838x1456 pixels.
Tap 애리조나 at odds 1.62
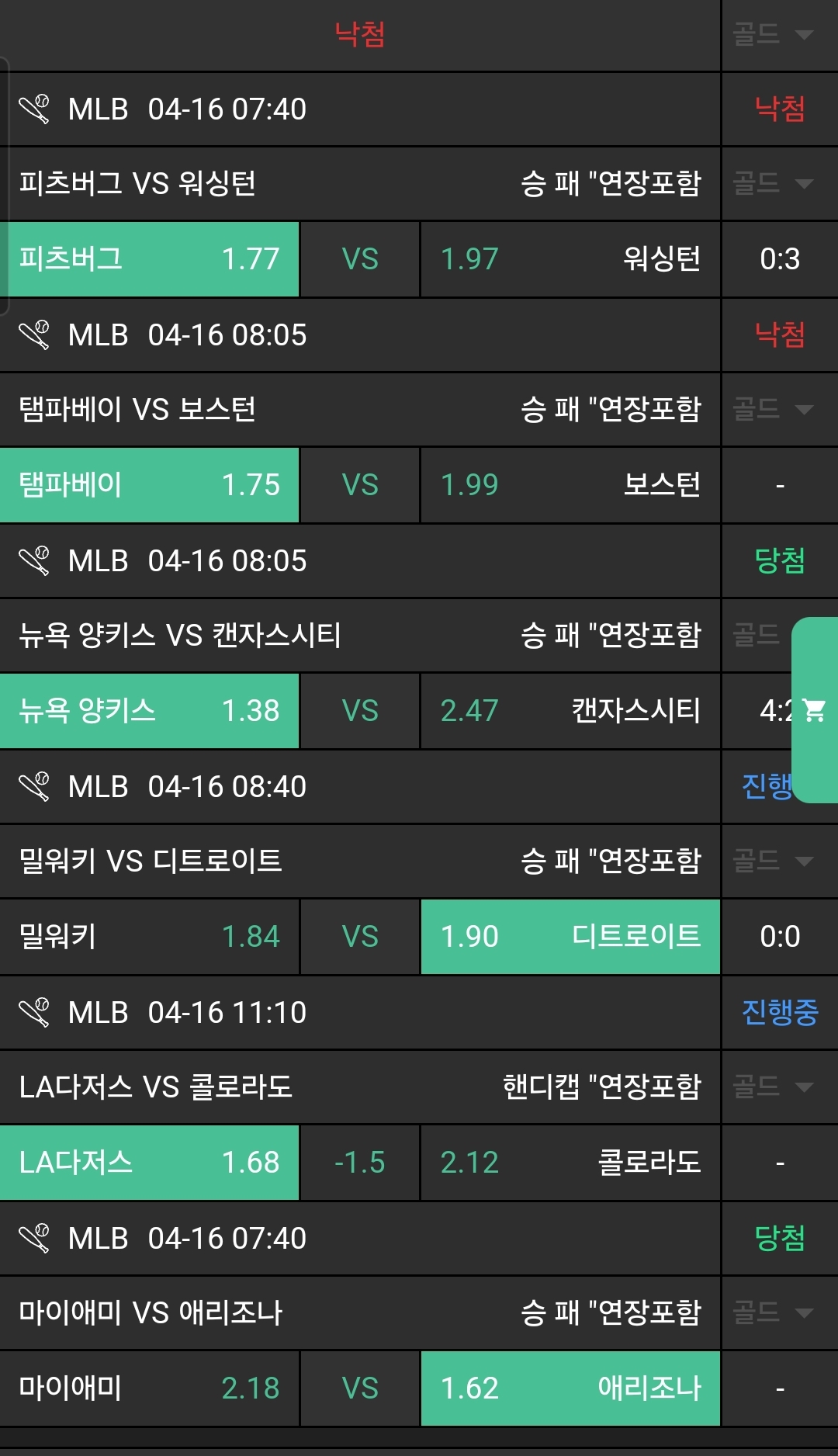pos(570,1388)
